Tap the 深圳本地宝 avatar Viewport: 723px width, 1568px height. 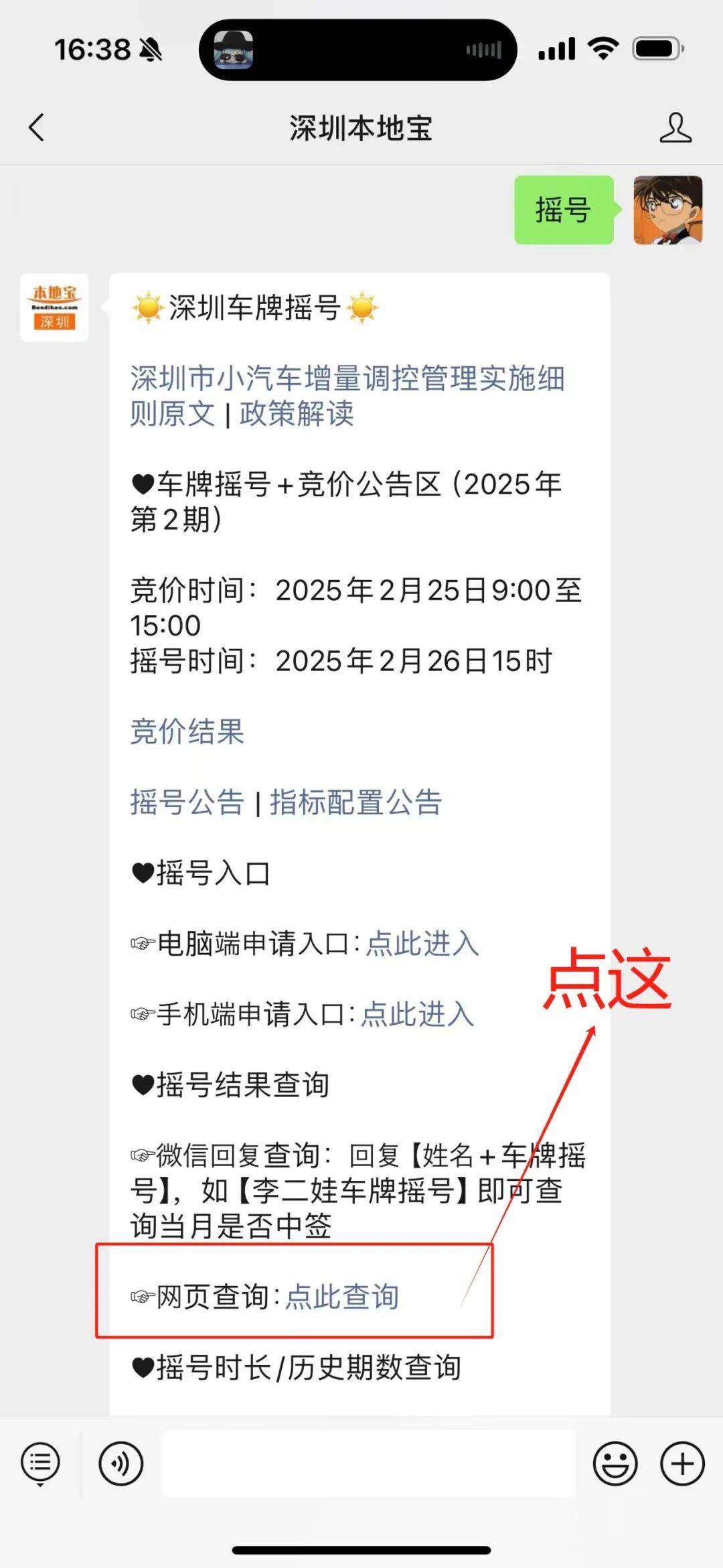click(54, 307)
